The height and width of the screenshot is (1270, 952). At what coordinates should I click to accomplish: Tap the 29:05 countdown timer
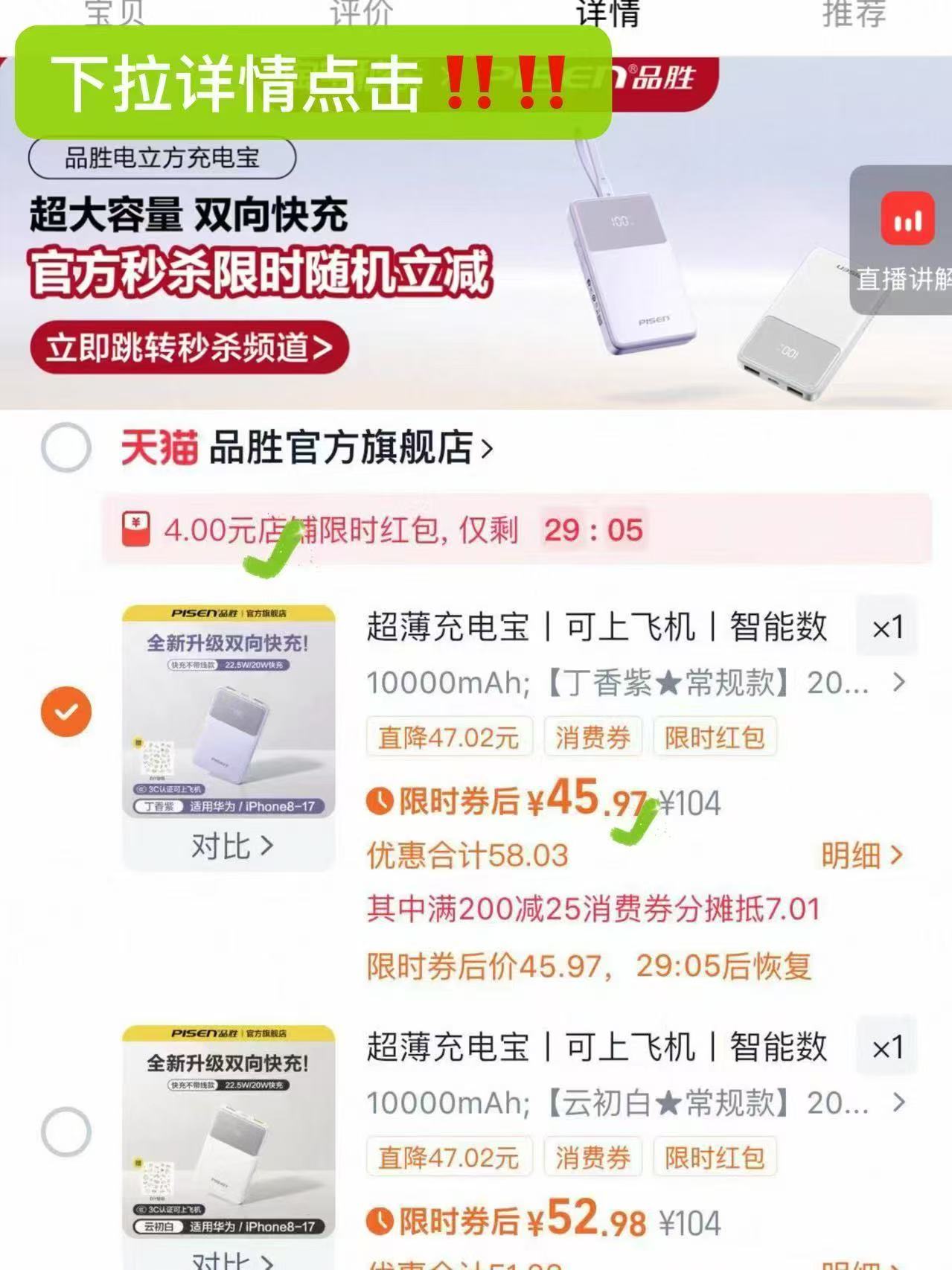coord(592,530)
